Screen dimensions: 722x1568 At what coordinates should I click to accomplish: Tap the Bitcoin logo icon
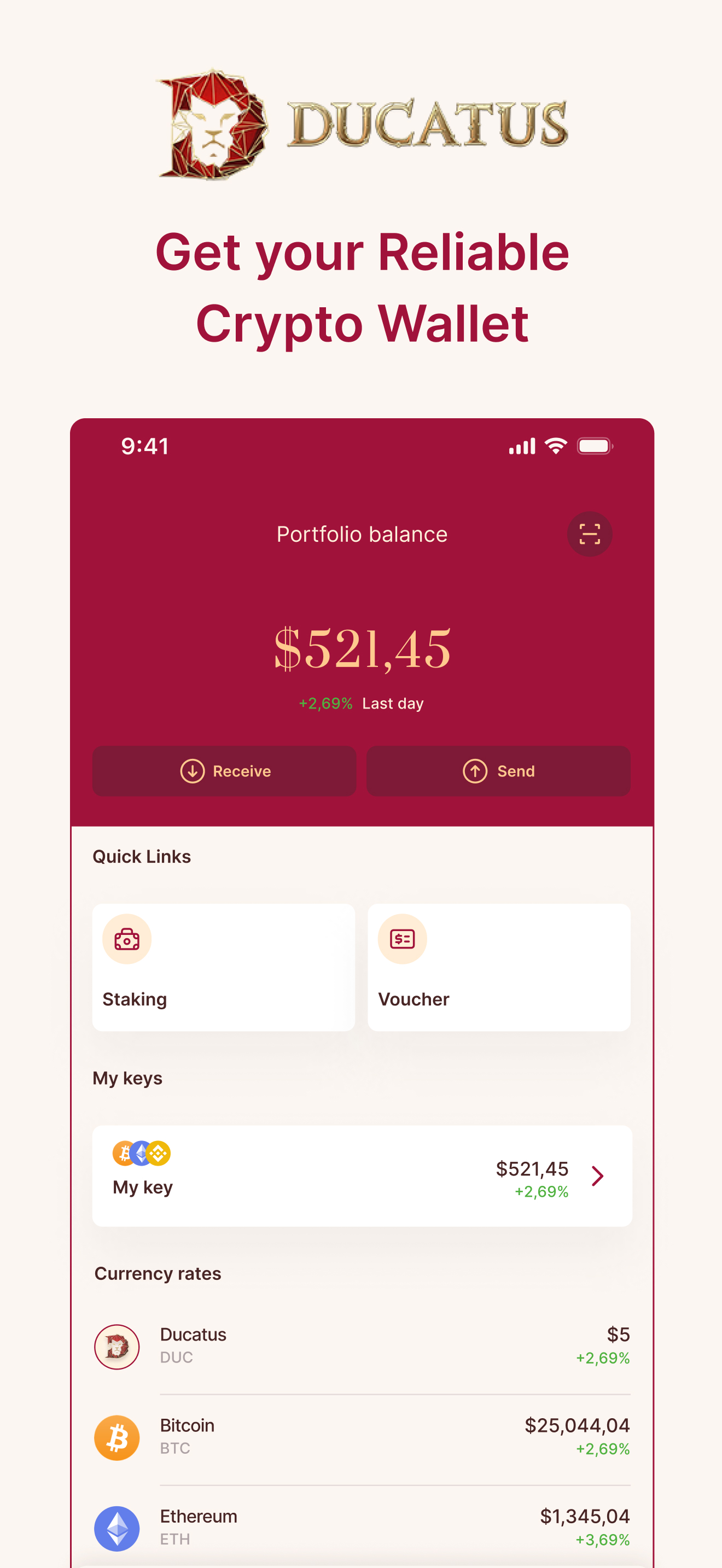pyautogui.click(x=117, y=1438)
